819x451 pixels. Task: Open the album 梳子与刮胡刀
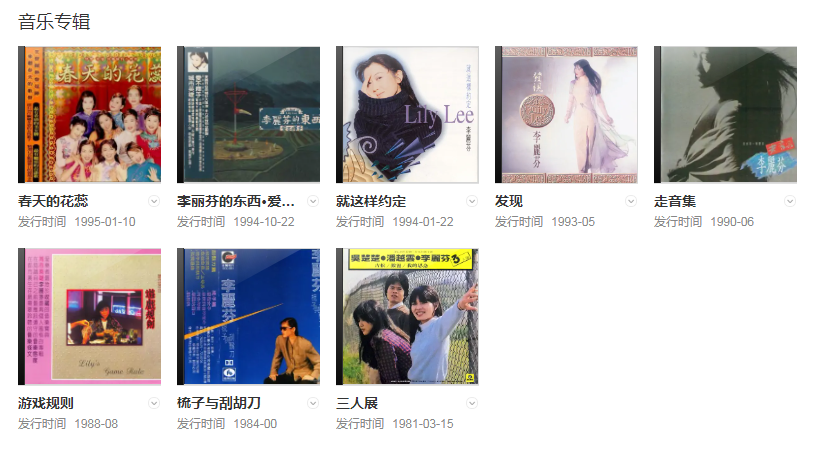[248, 316]
